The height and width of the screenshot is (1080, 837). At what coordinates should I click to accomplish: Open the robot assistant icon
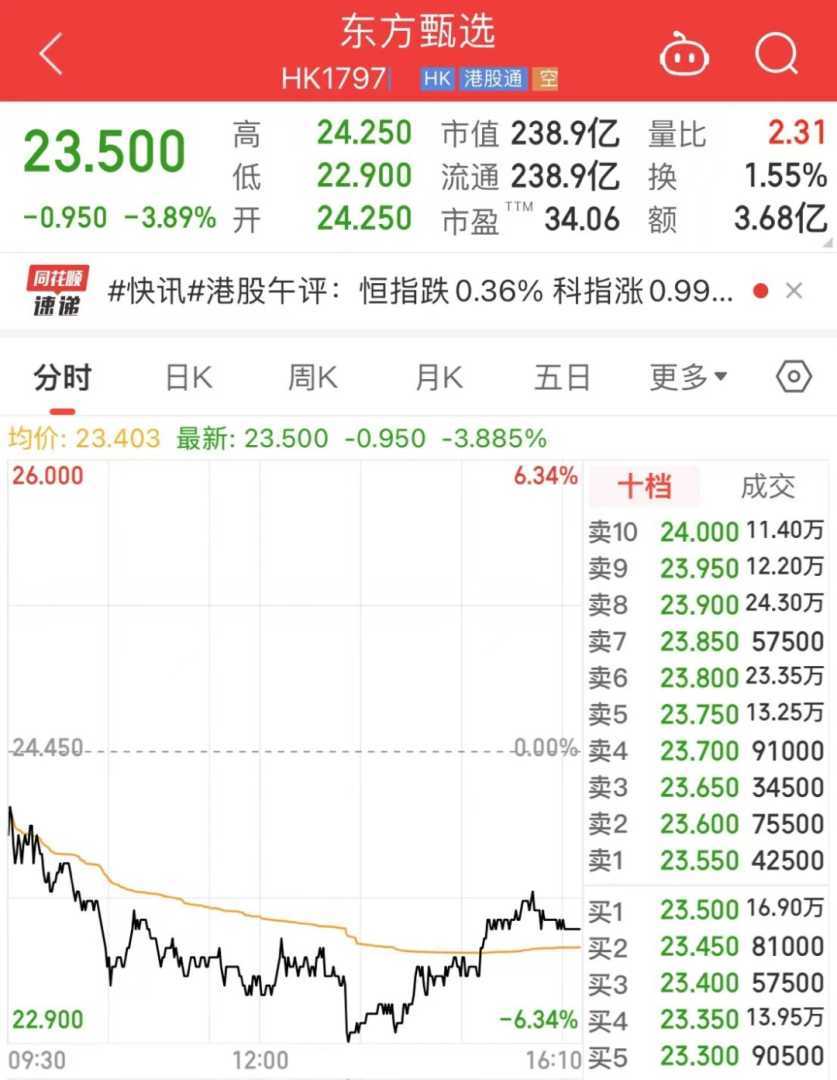pyautogui.click(x=684, y=54)
